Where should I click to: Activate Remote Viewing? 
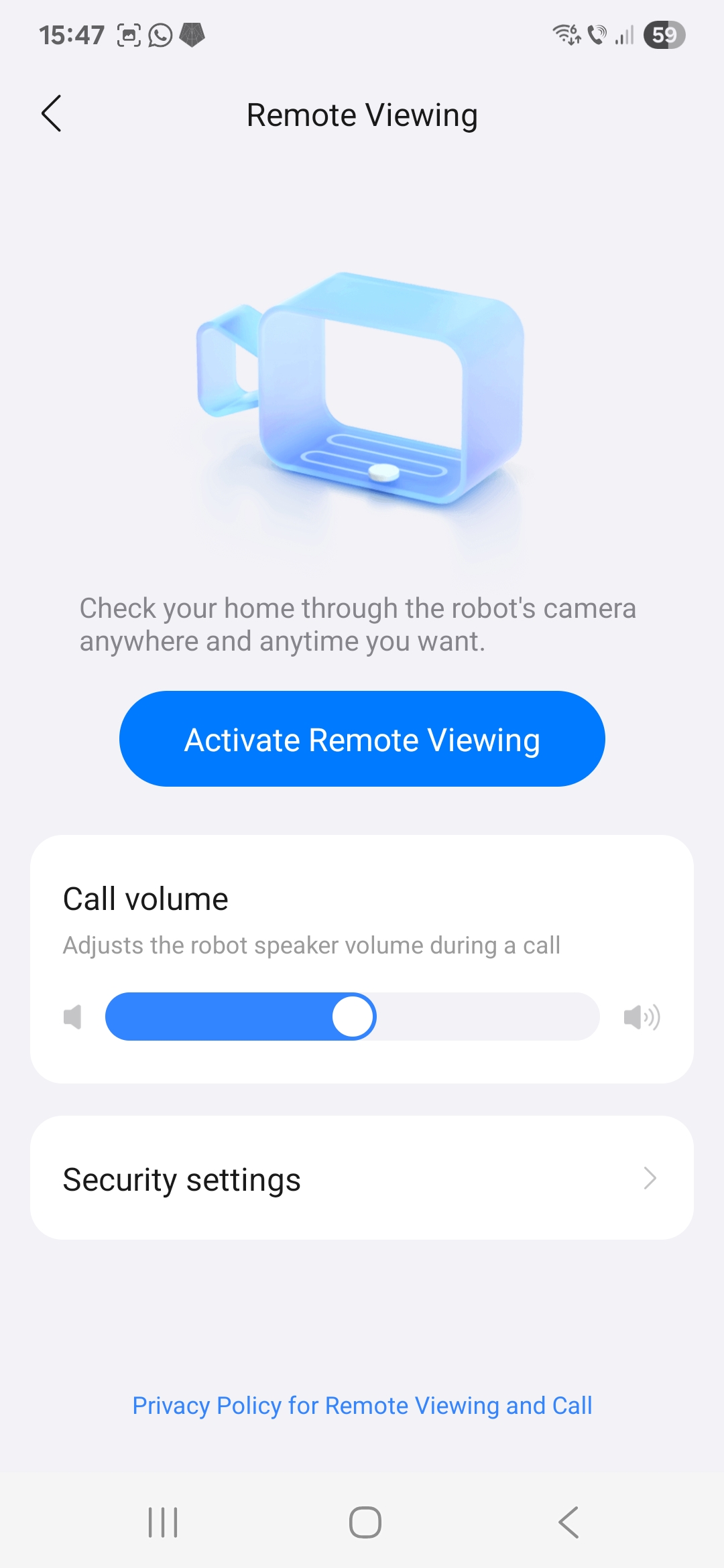(x=362, y=738)
